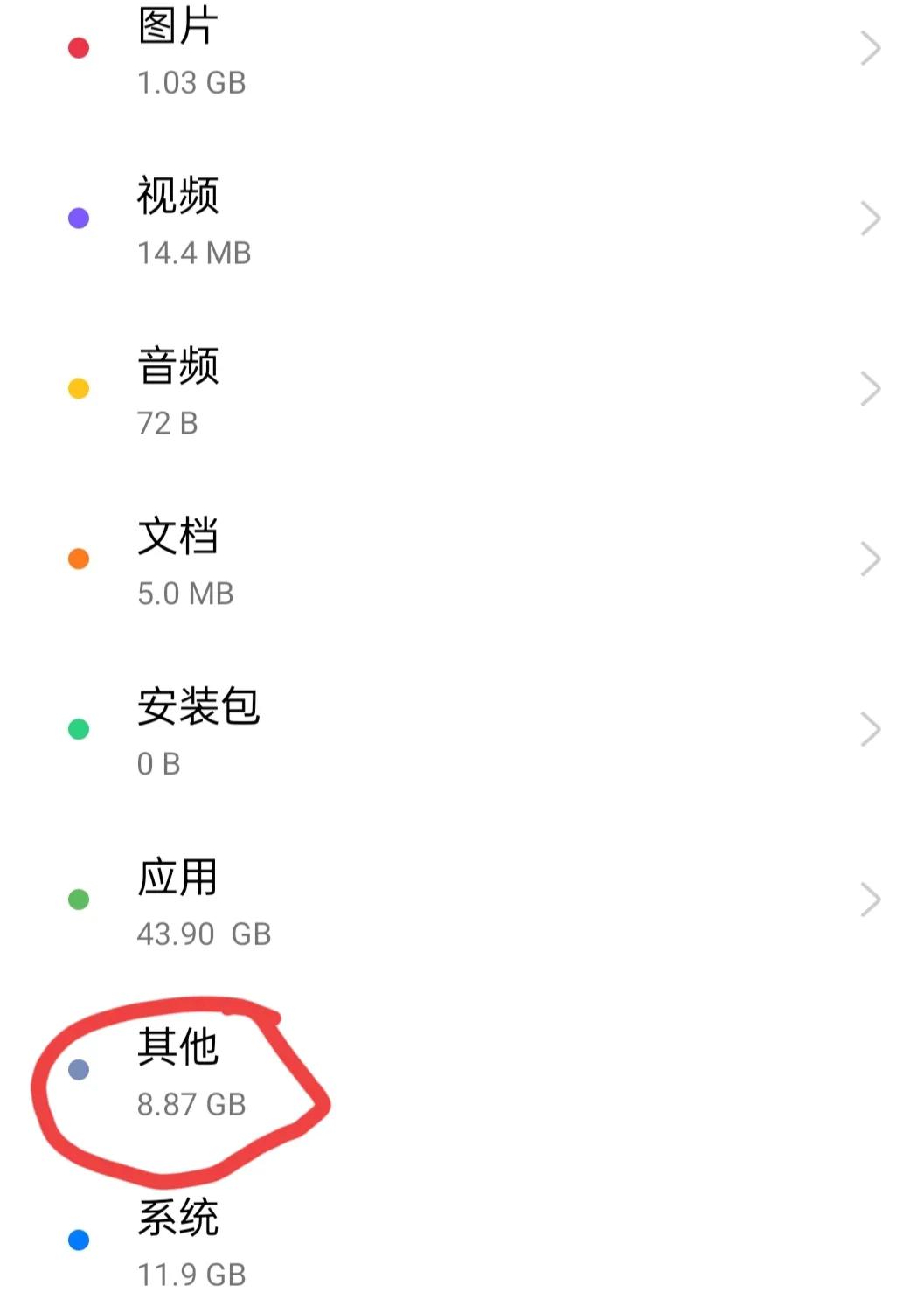The height and width of the screenshot is (1299, 924).
Task: Open 应用 details via the right arrow
Action: [x=871, y=897]
